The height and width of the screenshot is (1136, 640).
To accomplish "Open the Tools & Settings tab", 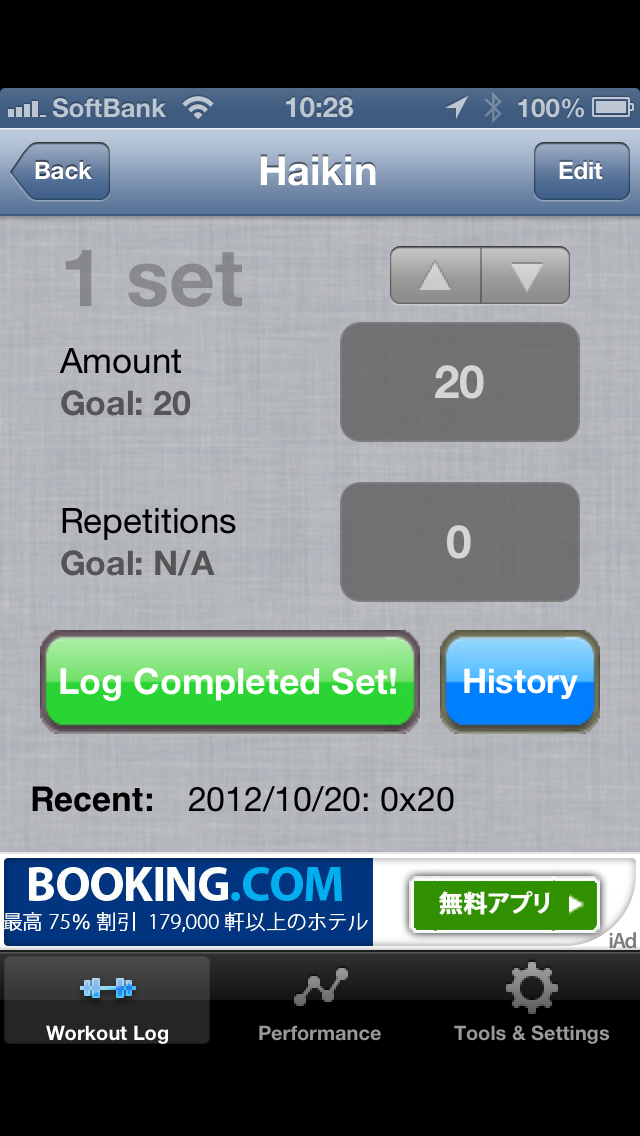I will pyautogui.click(x=531, y=1002).
